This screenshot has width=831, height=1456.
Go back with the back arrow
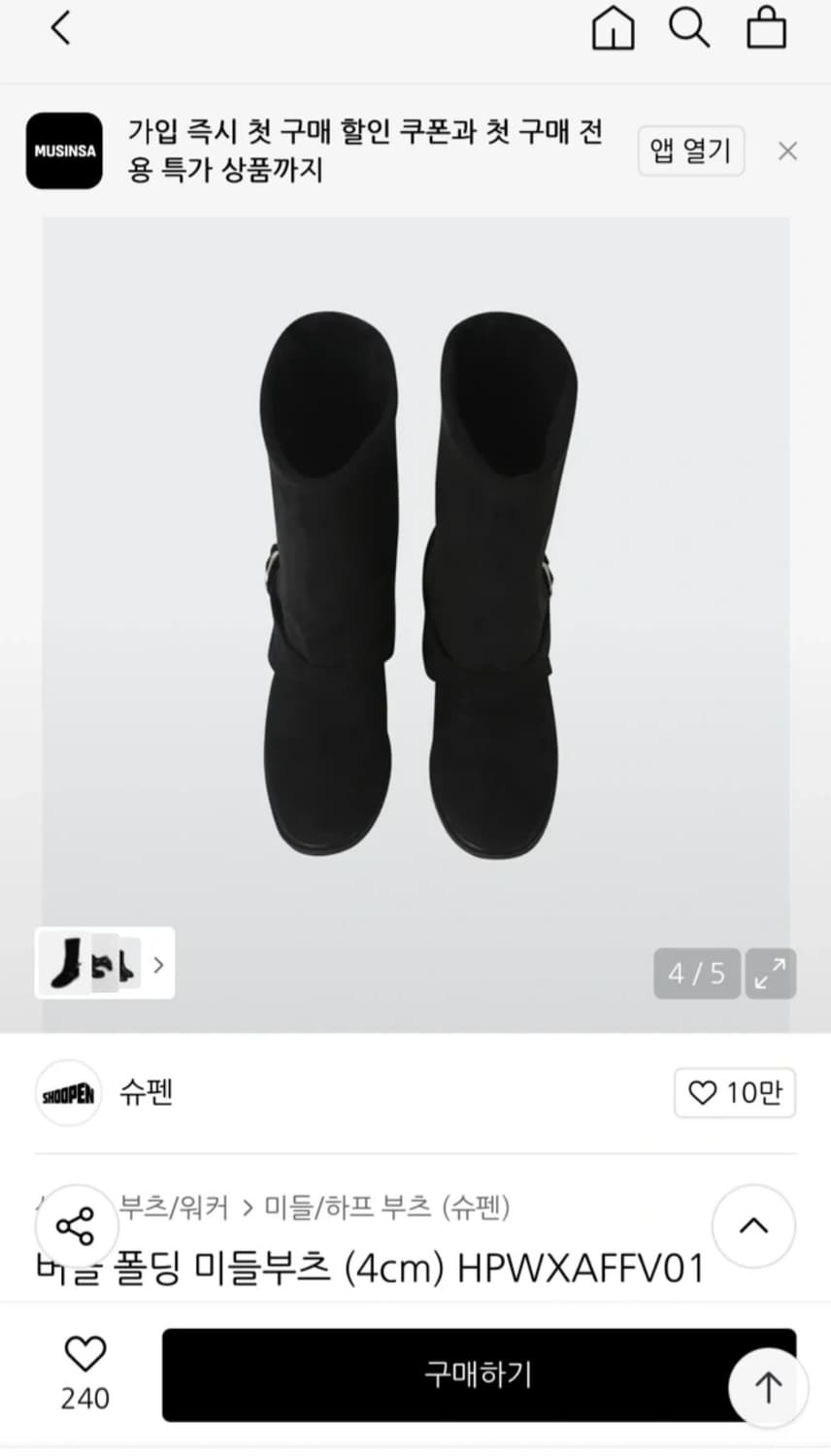tap(60, 28)
